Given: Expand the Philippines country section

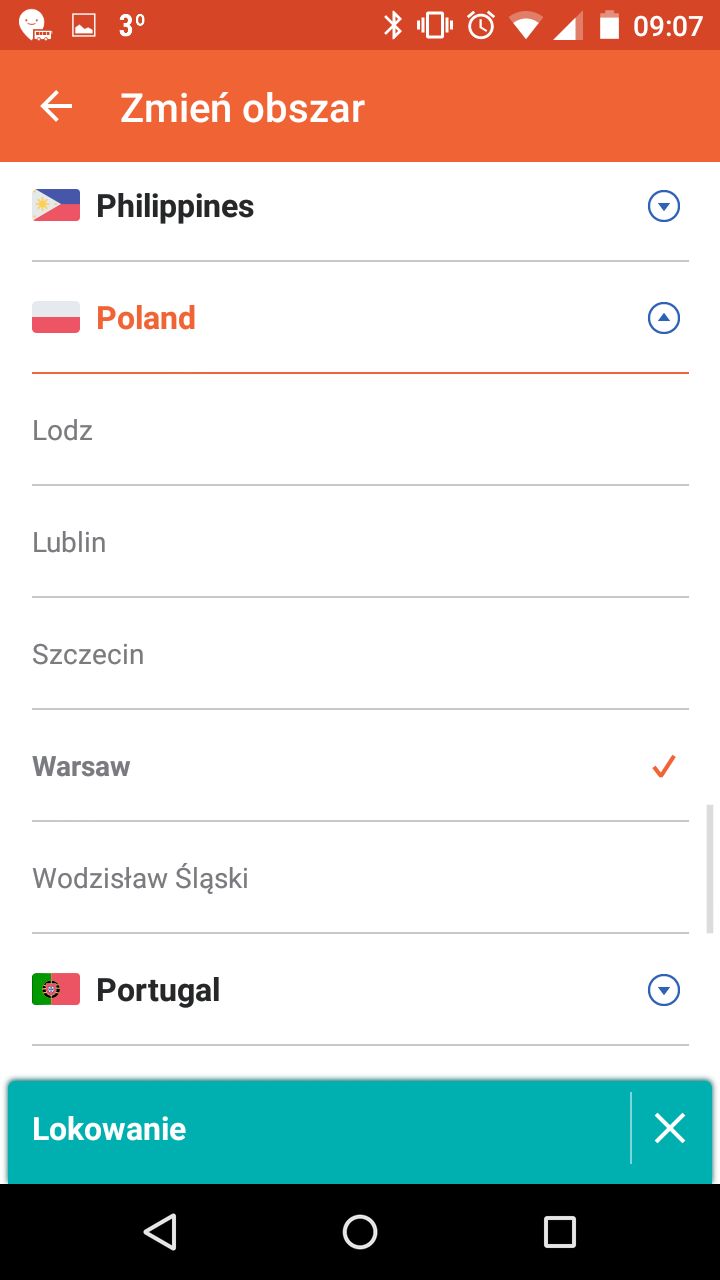Looking at the screenshot, I should [360, 206].
